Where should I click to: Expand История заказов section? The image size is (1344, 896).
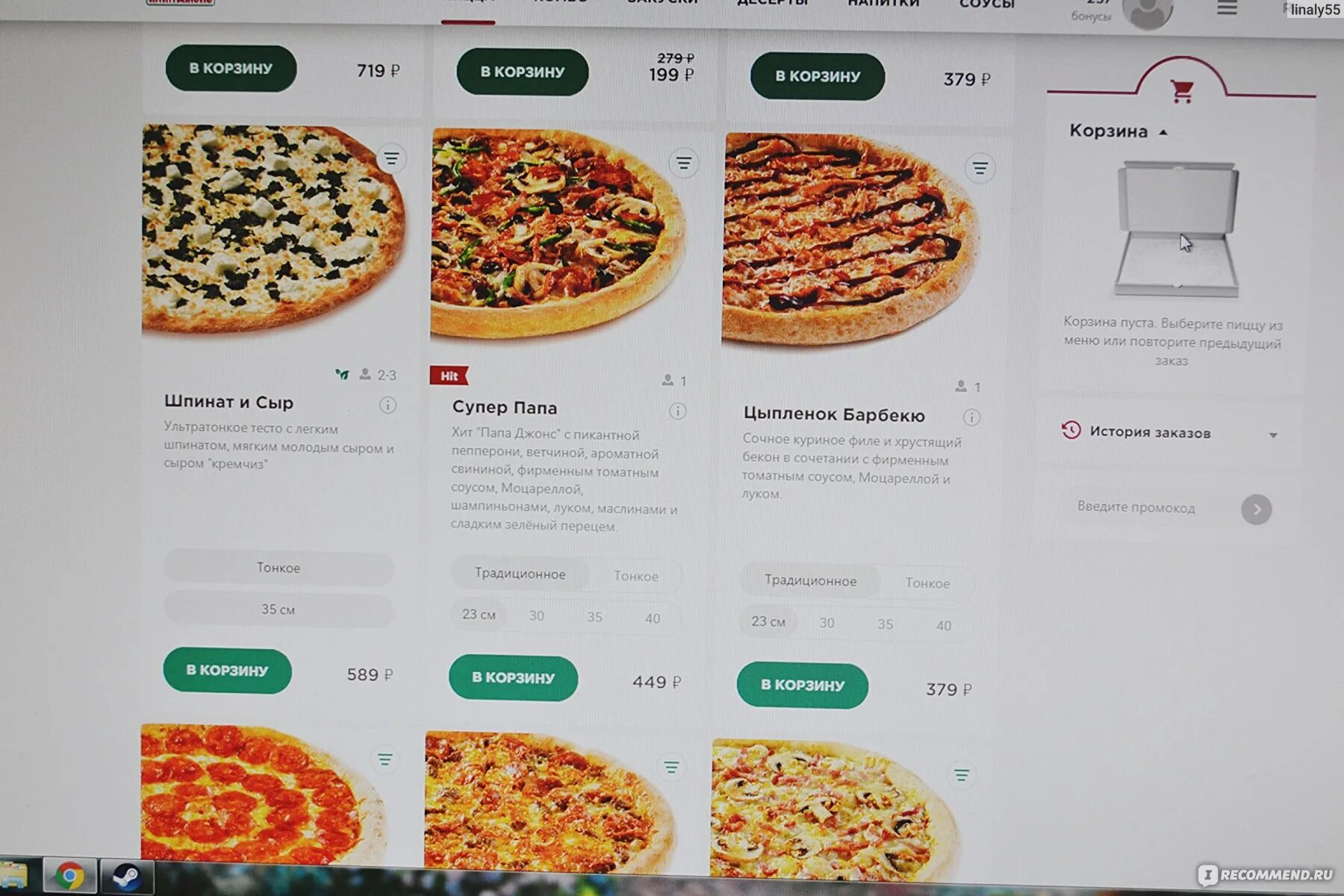(1272, 435)
